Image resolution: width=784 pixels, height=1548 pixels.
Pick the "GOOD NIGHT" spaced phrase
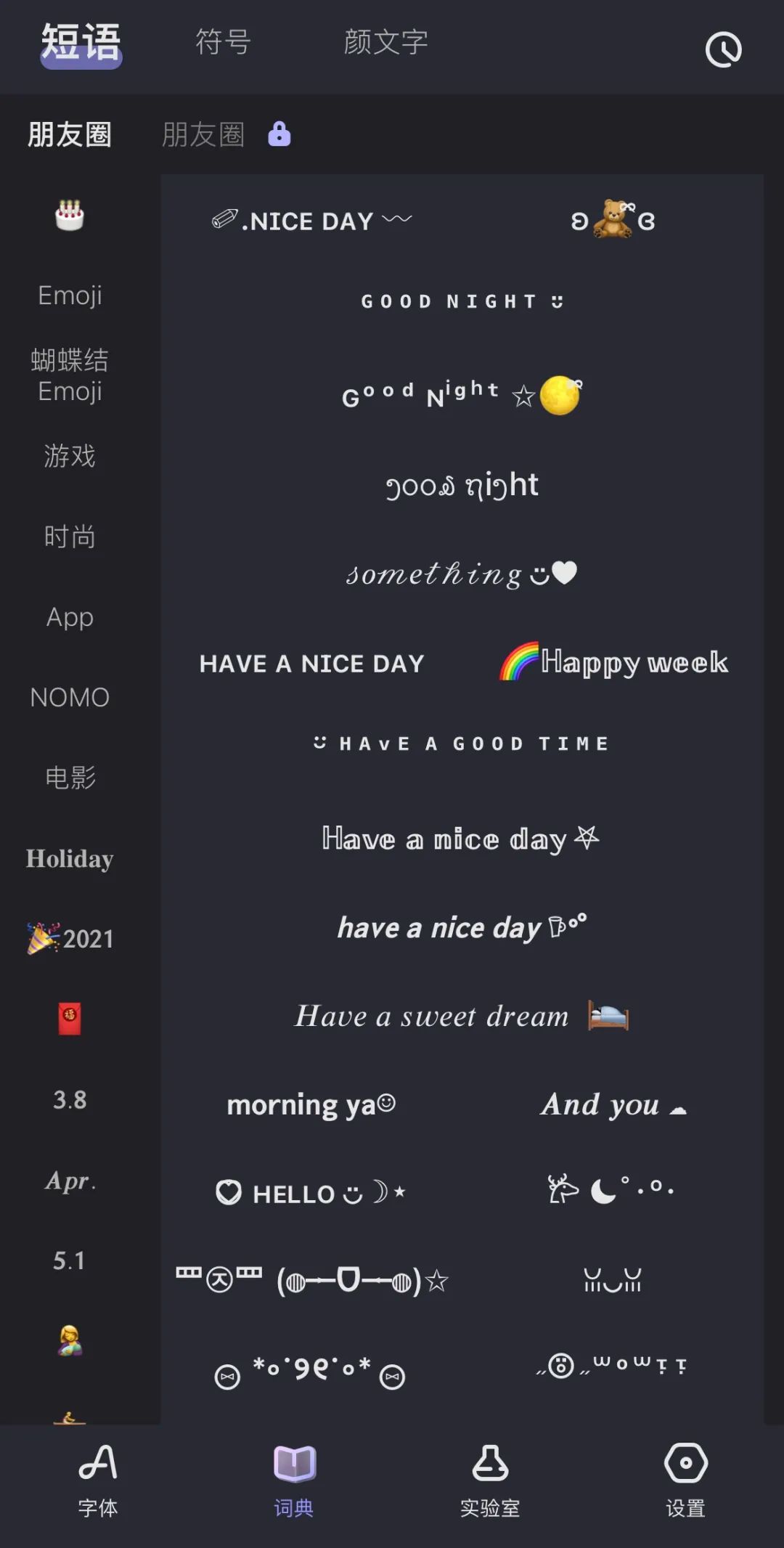click(x=462, y=301)
